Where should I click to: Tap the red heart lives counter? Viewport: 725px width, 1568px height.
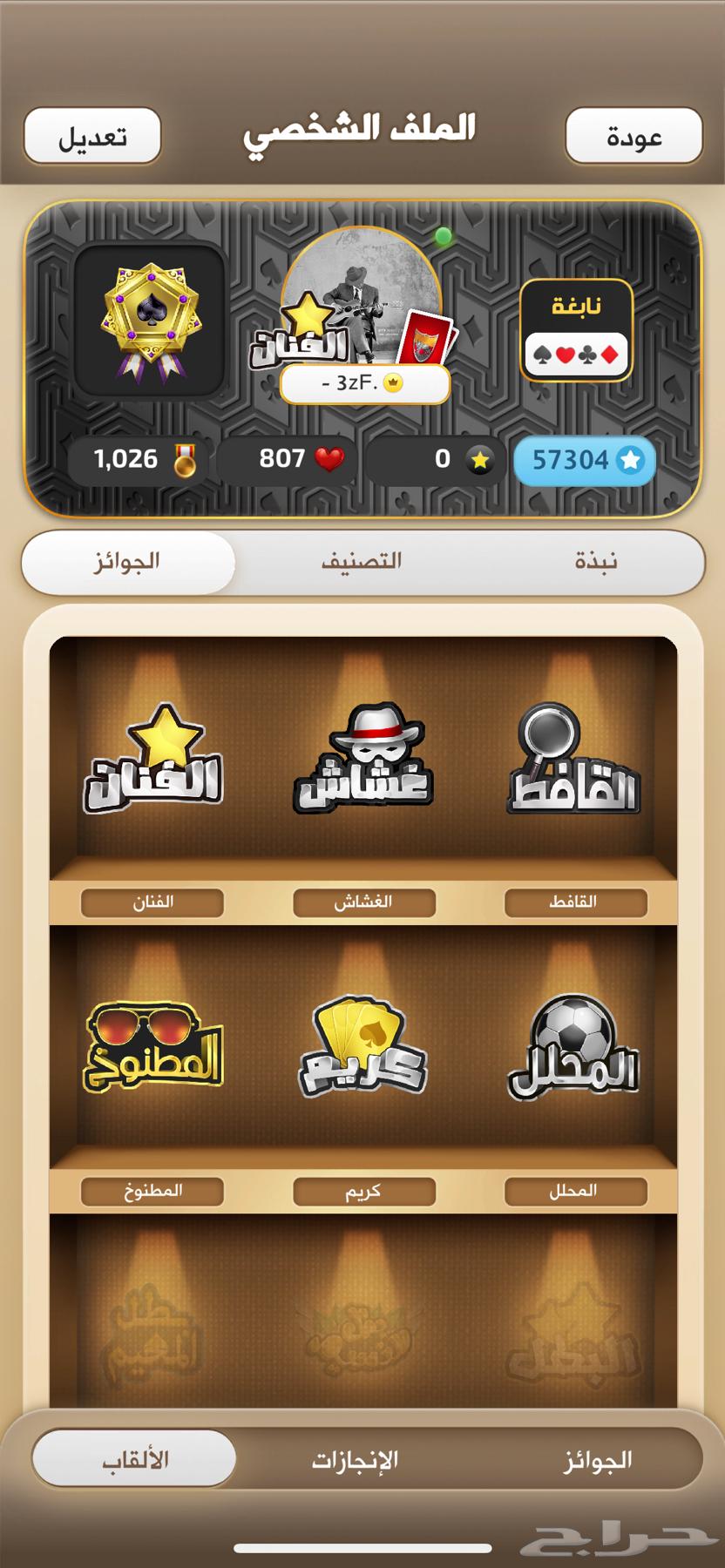pyautogui.click(x=288, y=459)
